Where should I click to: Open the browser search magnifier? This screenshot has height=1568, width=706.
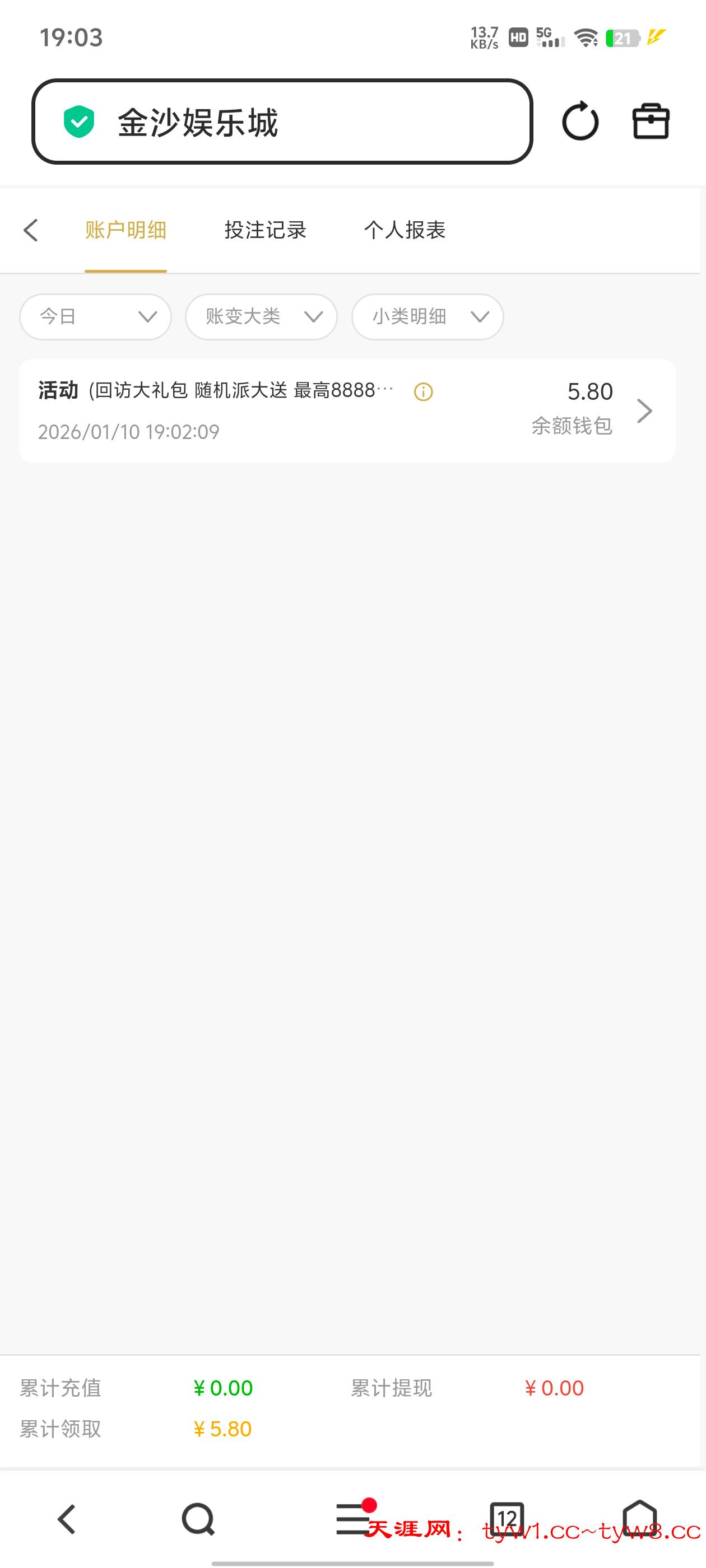pyautogui.click(x=198, y=1519)
